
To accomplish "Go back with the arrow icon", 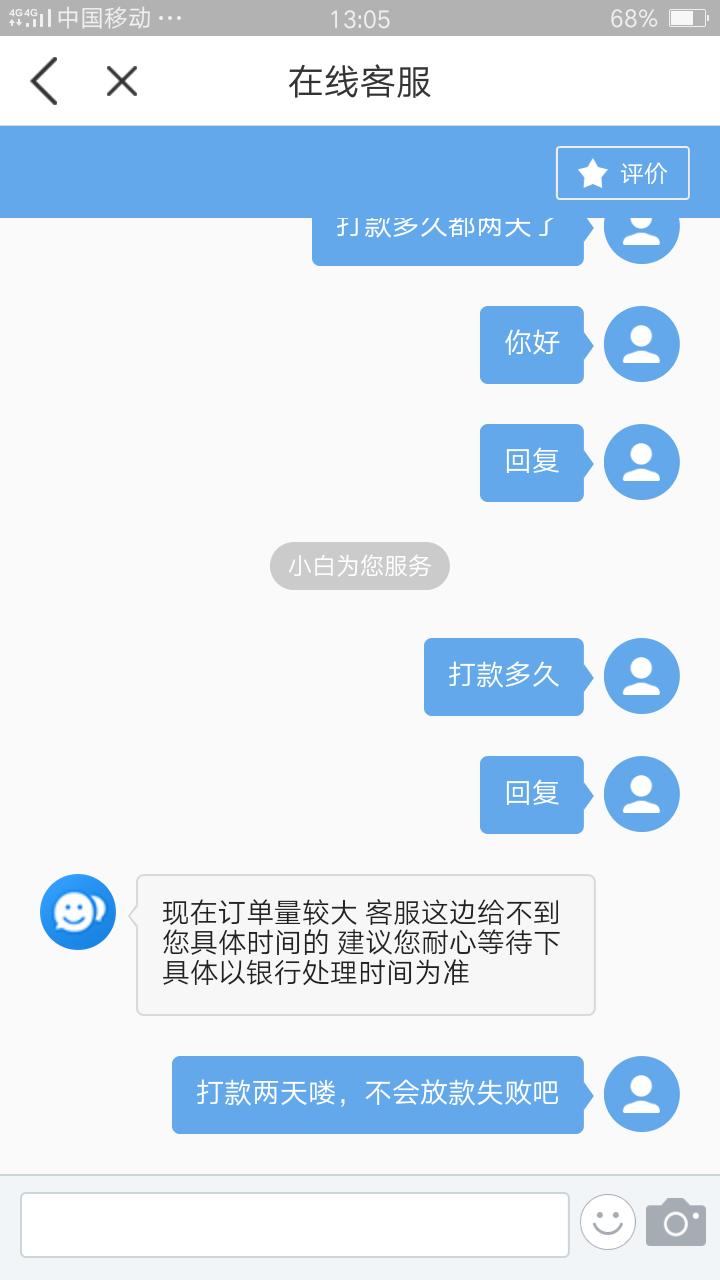I will pos(44,81).
